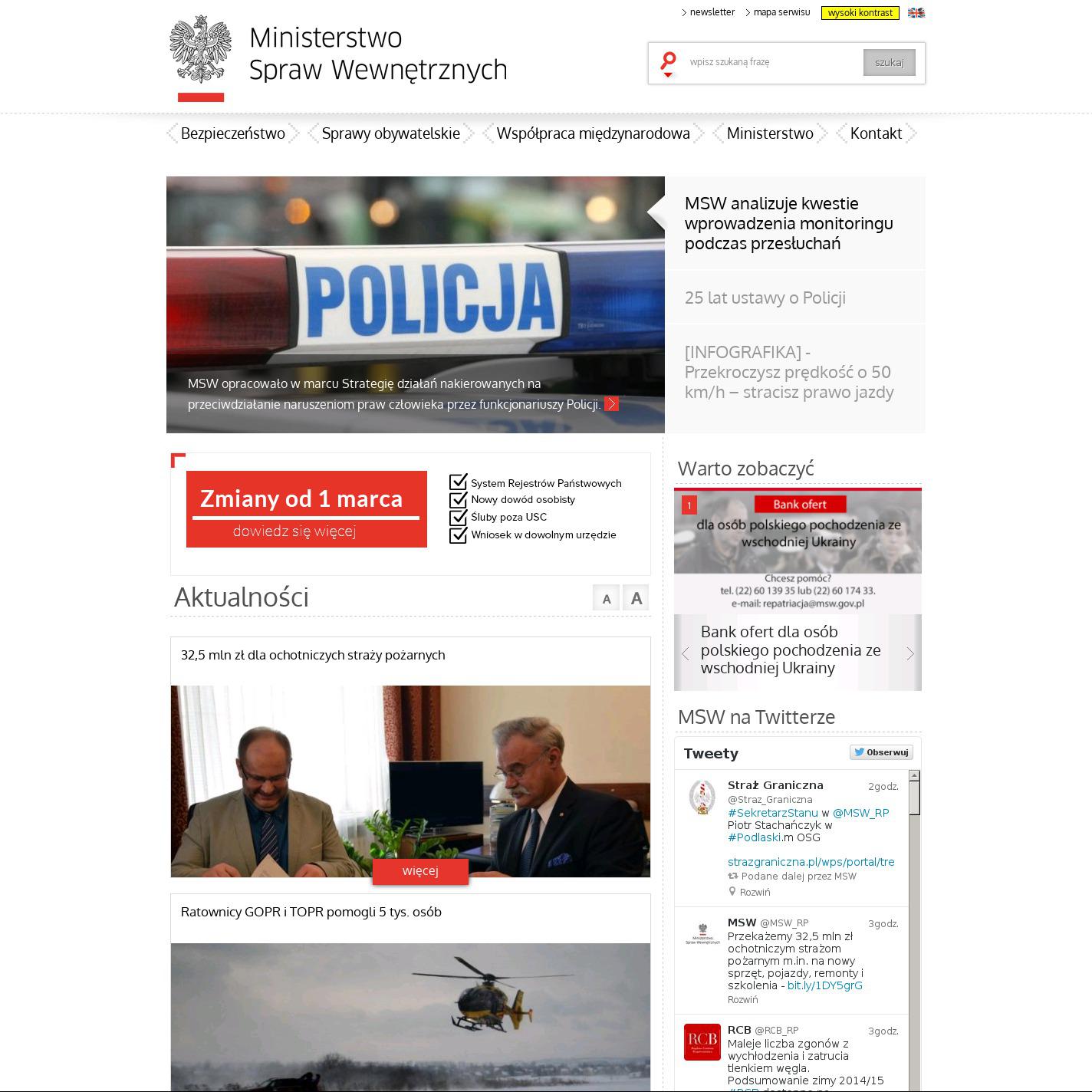1092x1092 pixels.
Task: Decrease text size with small A
Action: click(x=606, y=598)
